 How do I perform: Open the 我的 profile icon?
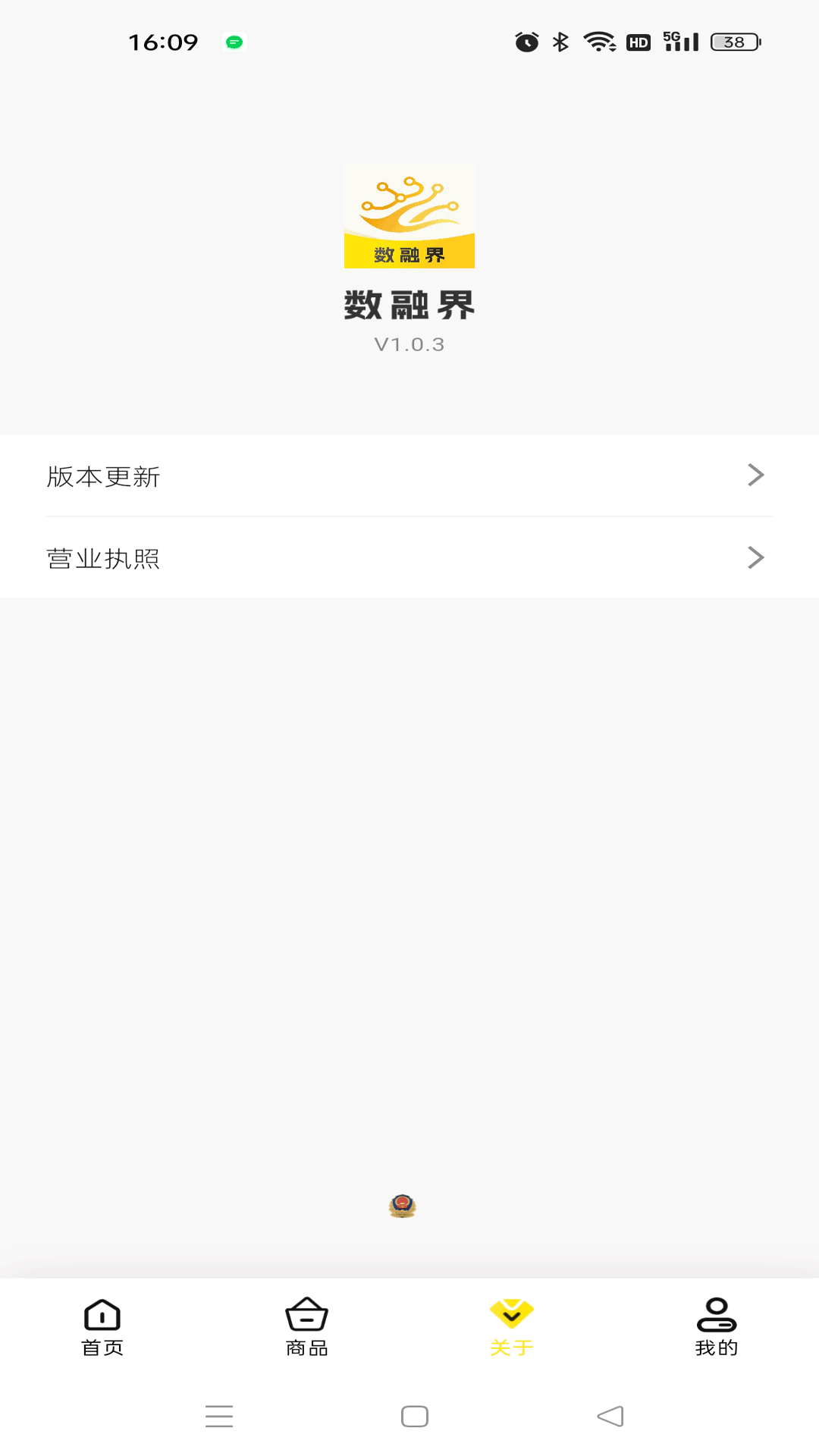click(716, 1316)
